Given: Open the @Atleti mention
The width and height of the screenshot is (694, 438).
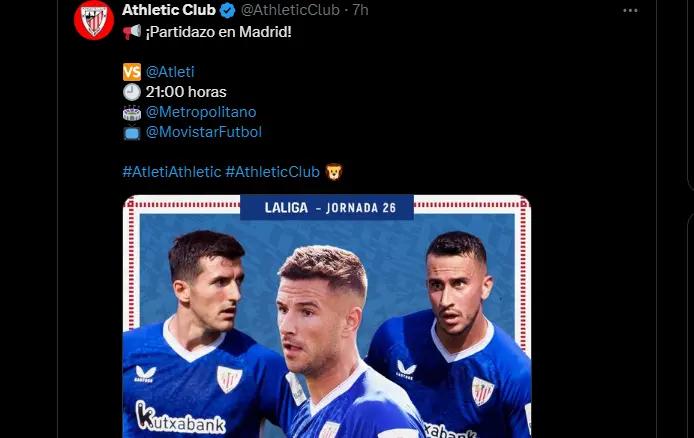Looking at the screenshot, I should click(170, 72).
